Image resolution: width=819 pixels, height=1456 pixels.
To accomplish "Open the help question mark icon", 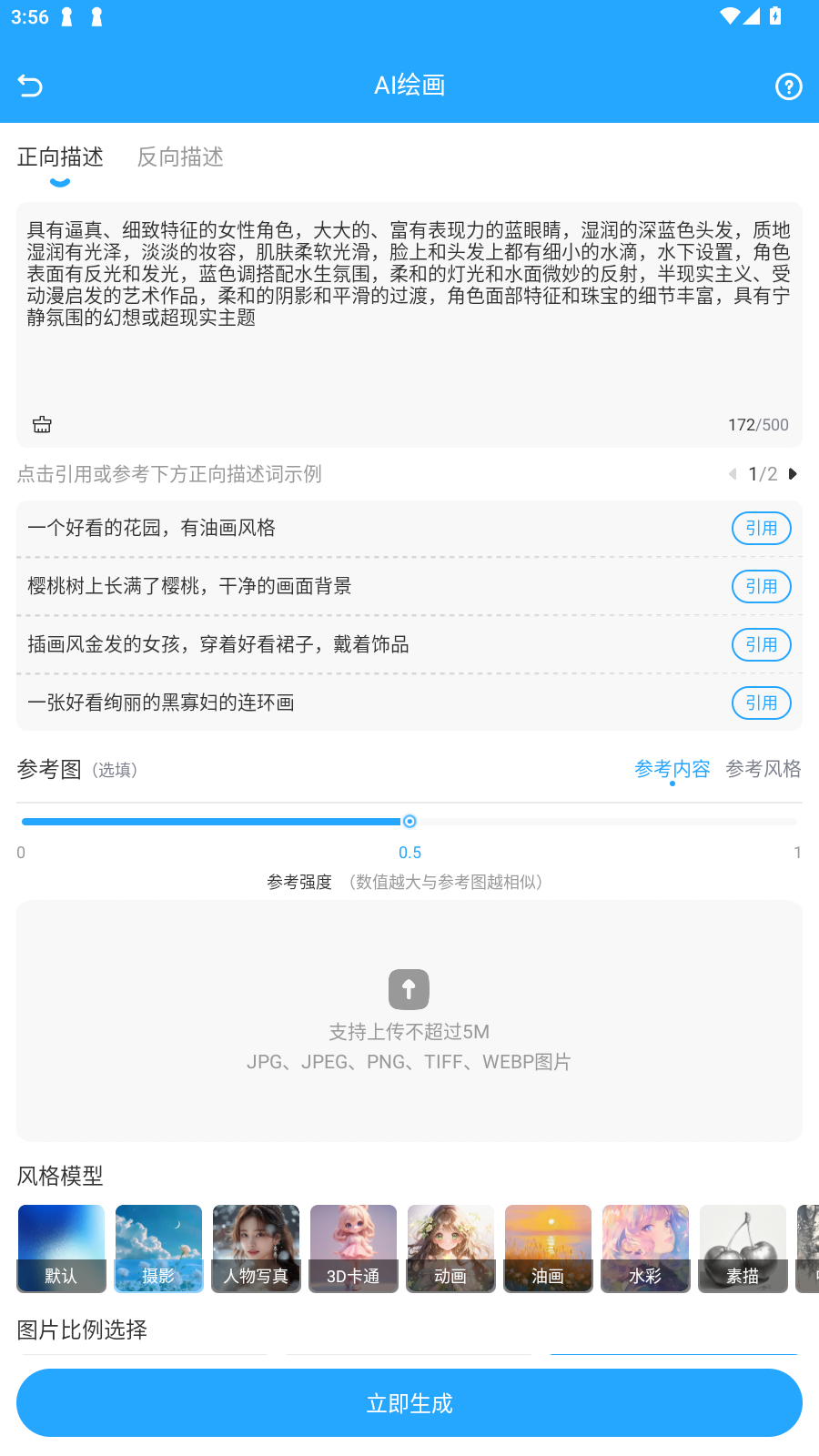I will 788,86.
